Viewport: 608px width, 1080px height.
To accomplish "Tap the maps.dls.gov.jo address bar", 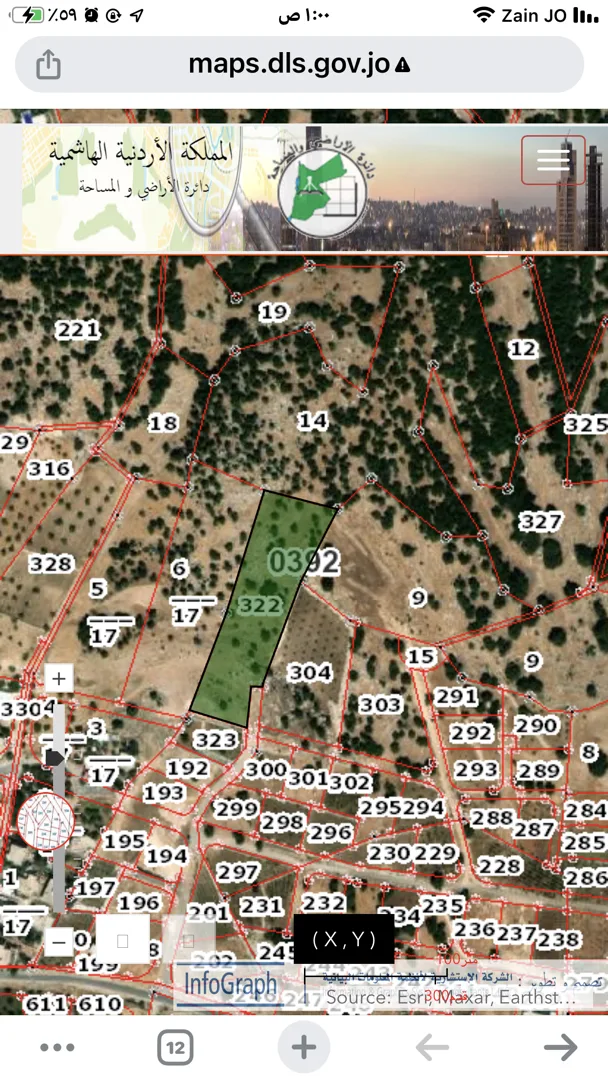I will [300, 65].
